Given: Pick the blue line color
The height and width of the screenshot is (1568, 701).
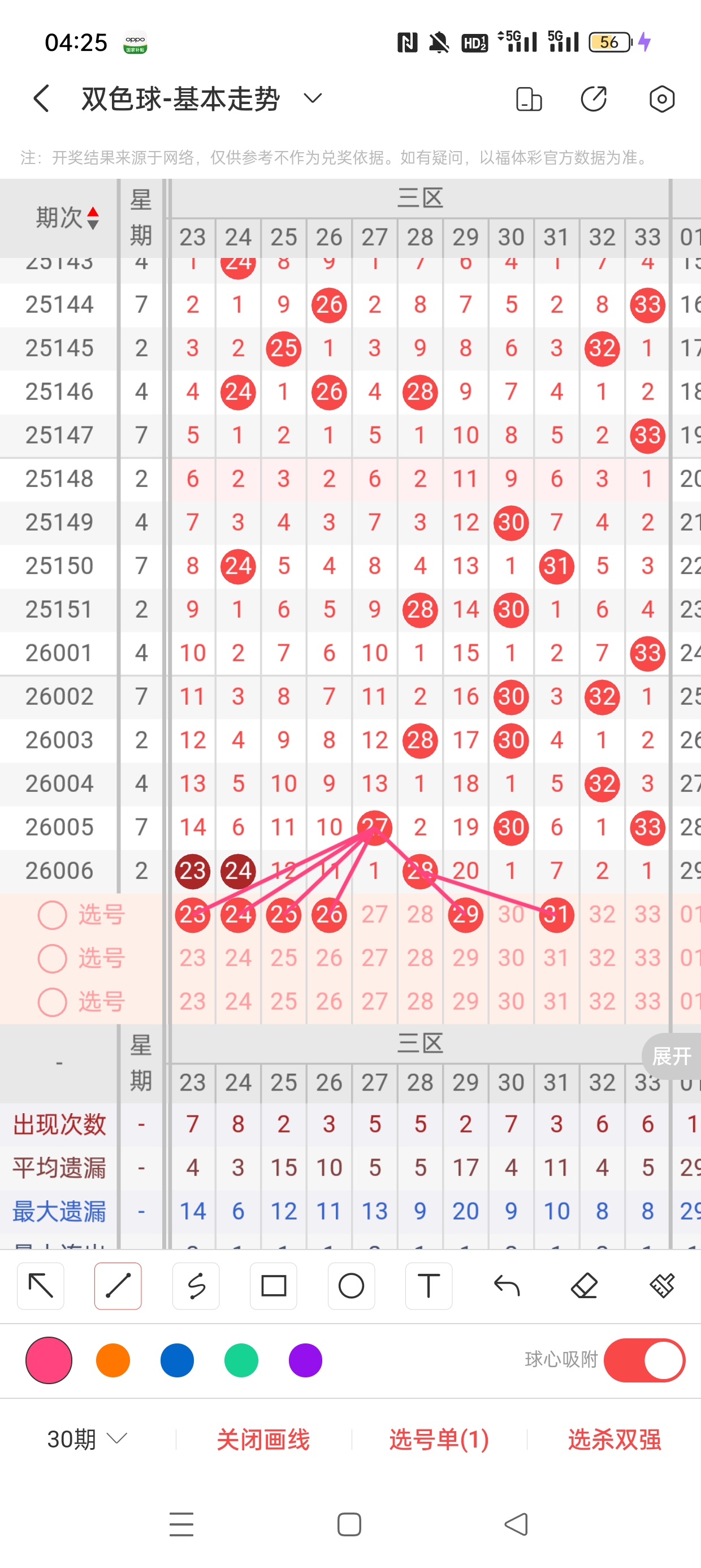Looking at the screenshot, I should [177, 1360].
